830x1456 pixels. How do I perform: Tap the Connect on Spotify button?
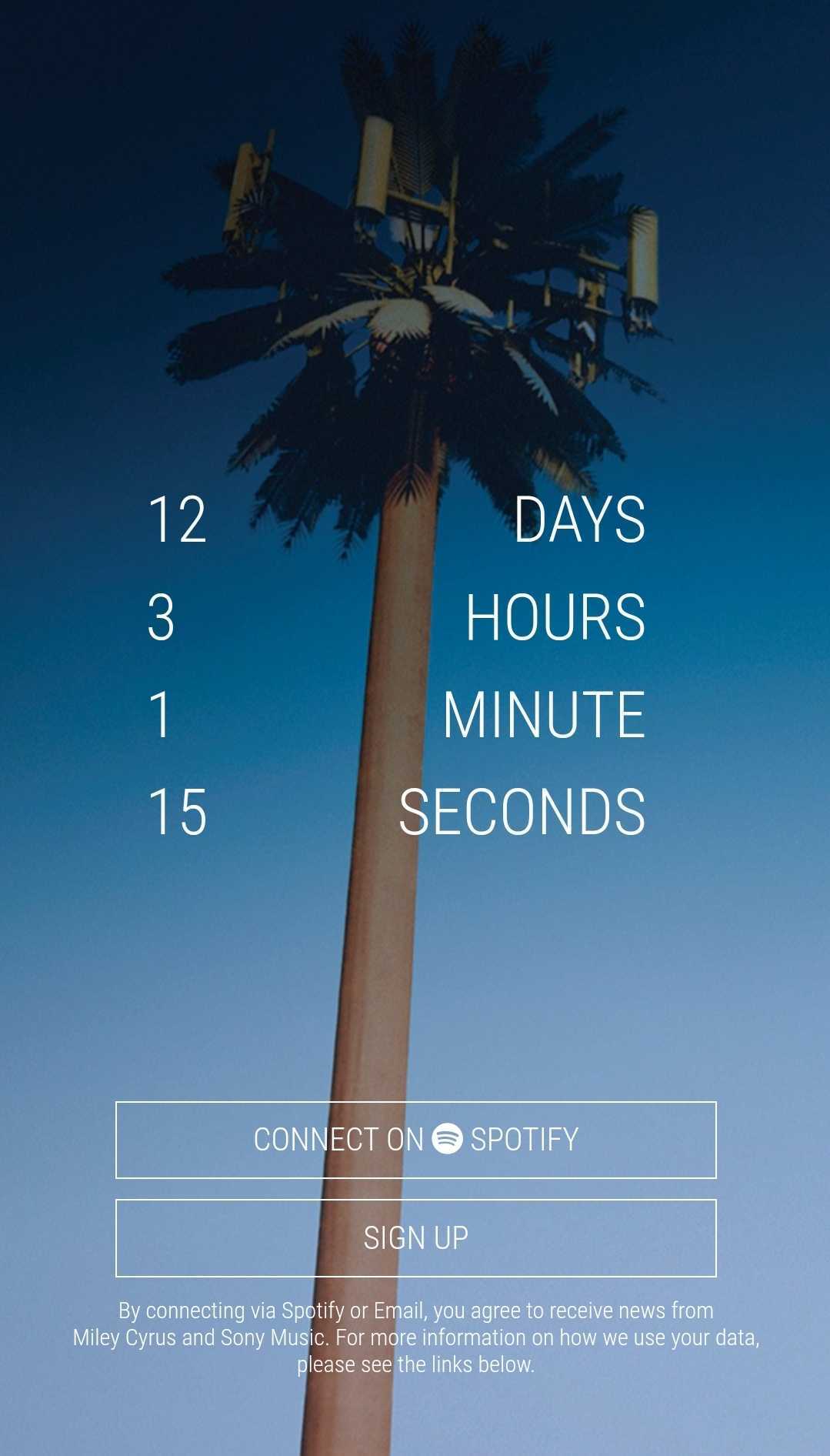[x=415, y=1140]
